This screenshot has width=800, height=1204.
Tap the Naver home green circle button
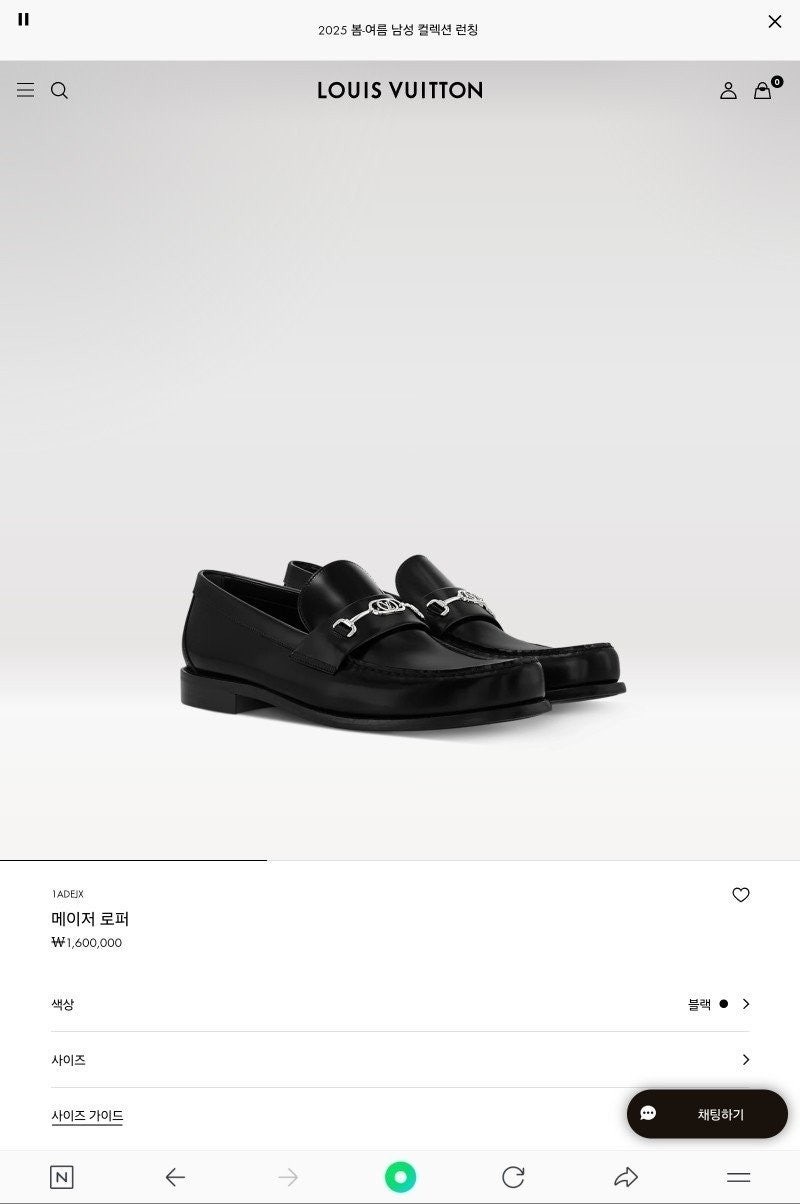pyautogui.click(x=400, y=1178)
